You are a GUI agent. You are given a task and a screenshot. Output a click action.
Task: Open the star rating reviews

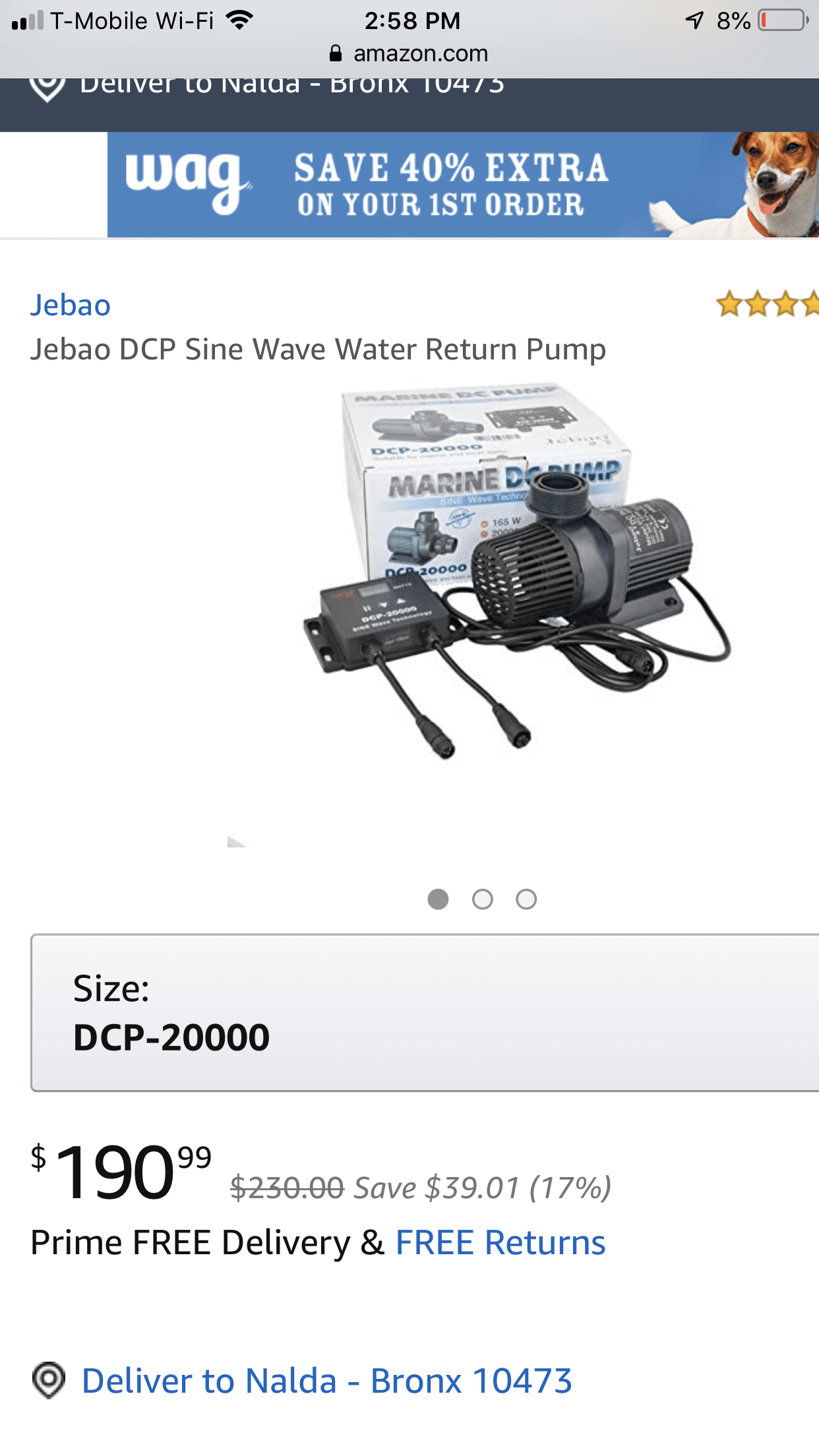coord(766,305)
